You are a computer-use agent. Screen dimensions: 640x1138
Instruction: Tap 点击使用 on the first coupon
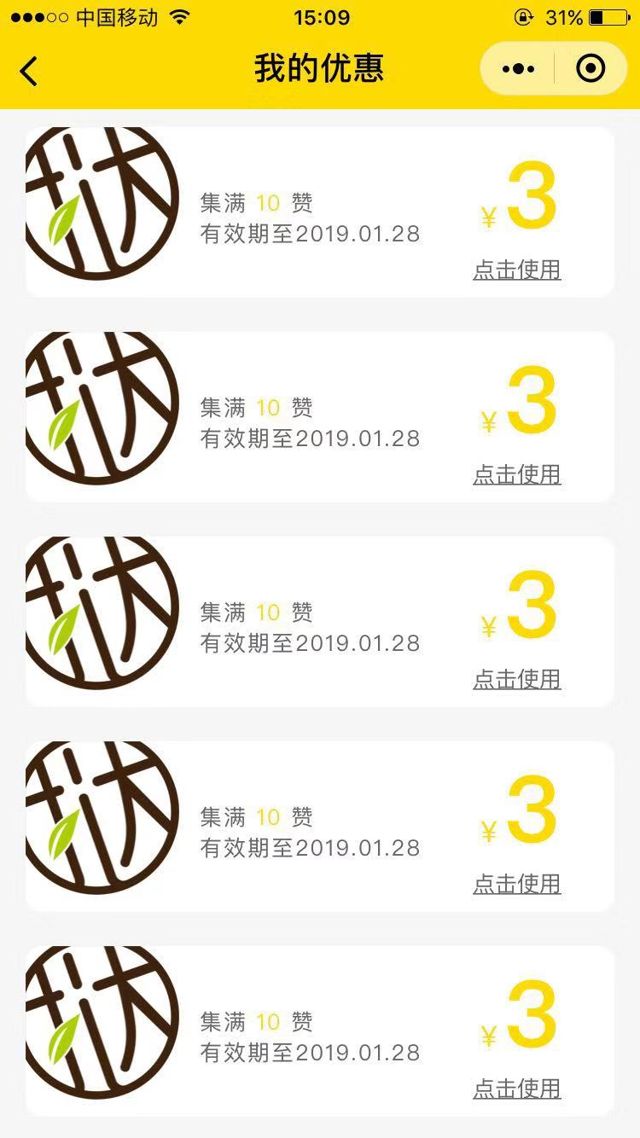[517, 270]
